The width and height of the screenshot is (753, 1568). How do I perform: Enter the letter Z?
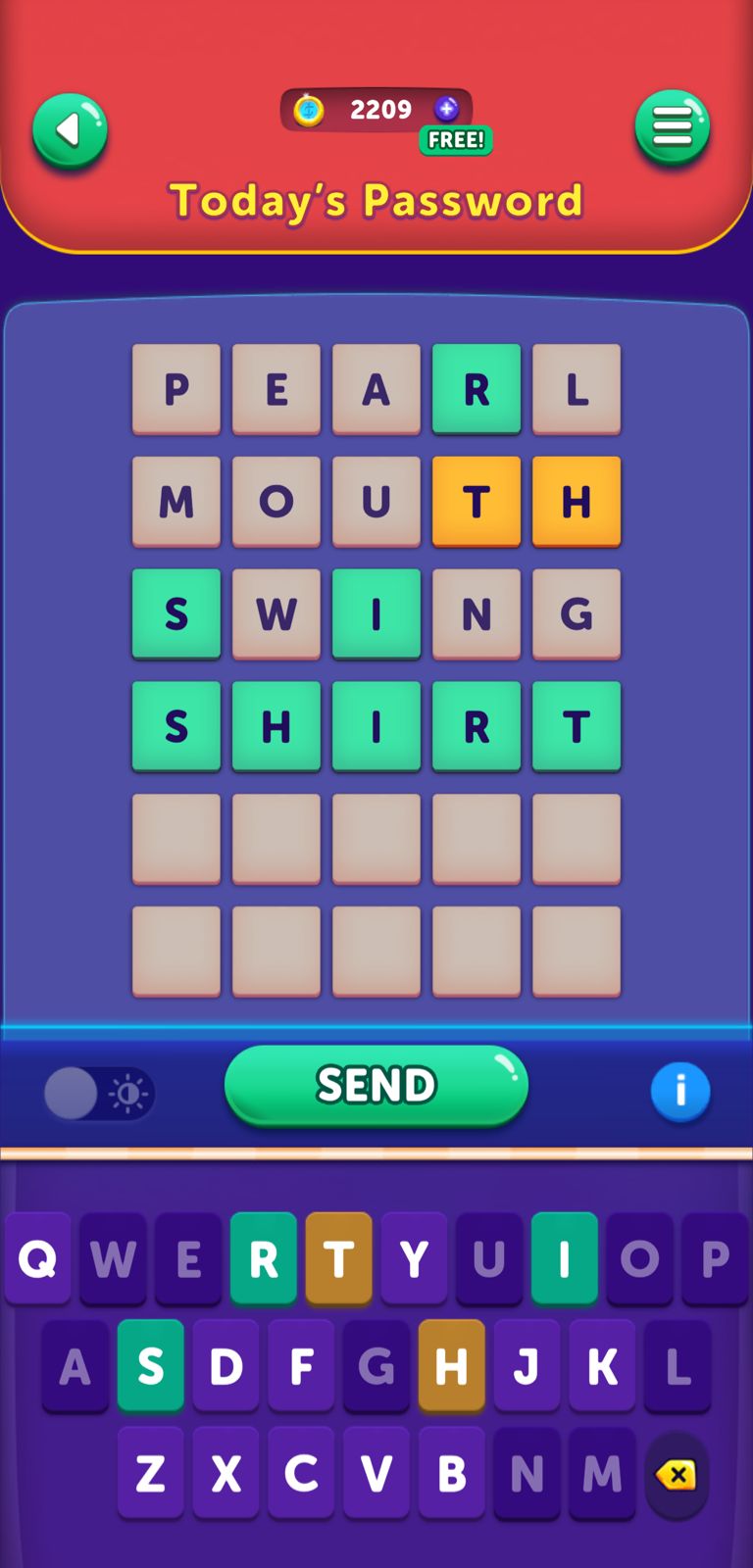click(150, 1472)
